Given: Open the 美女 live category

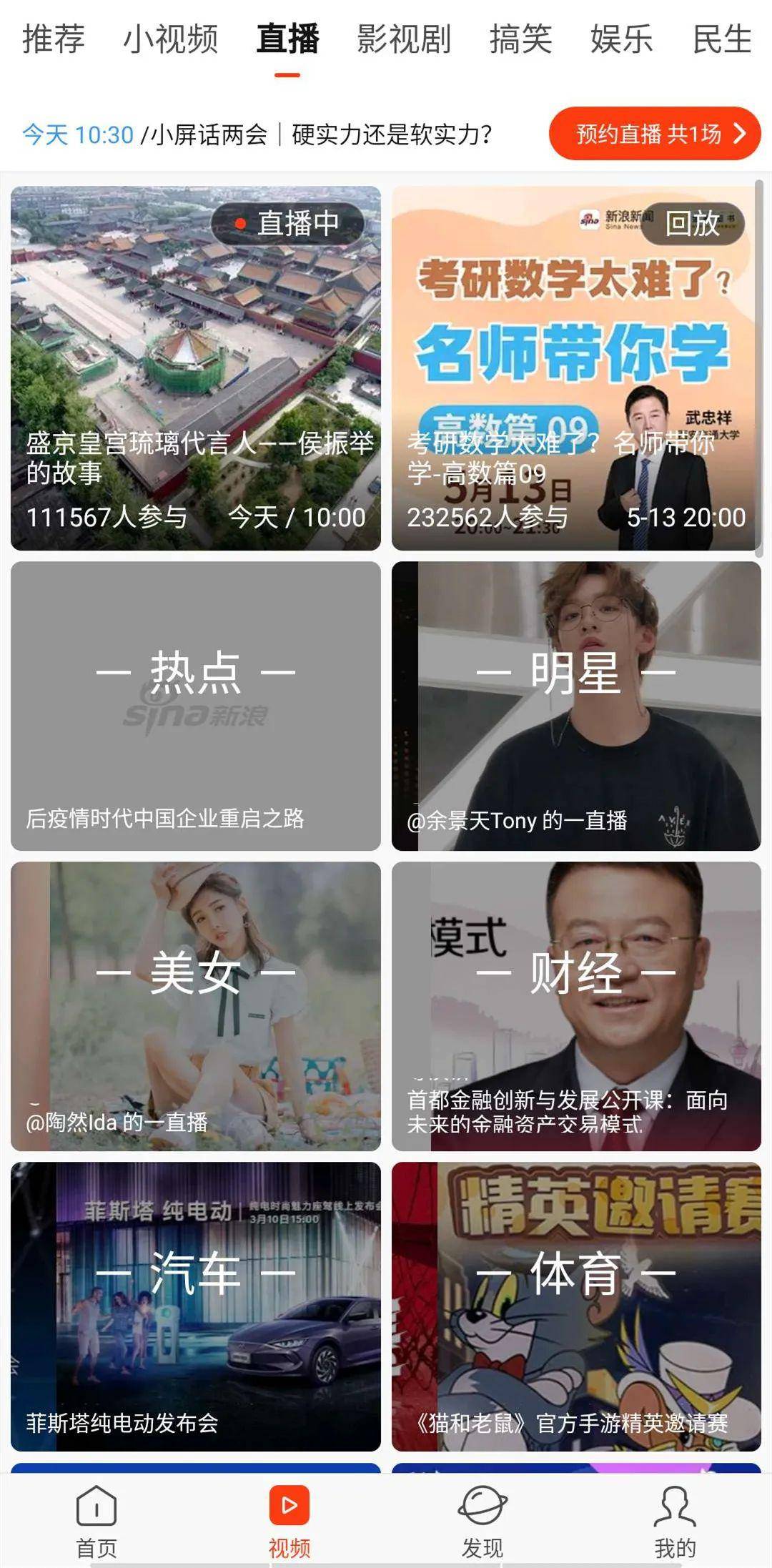Looking at the screenshot, I should [x=196, y=1006].
